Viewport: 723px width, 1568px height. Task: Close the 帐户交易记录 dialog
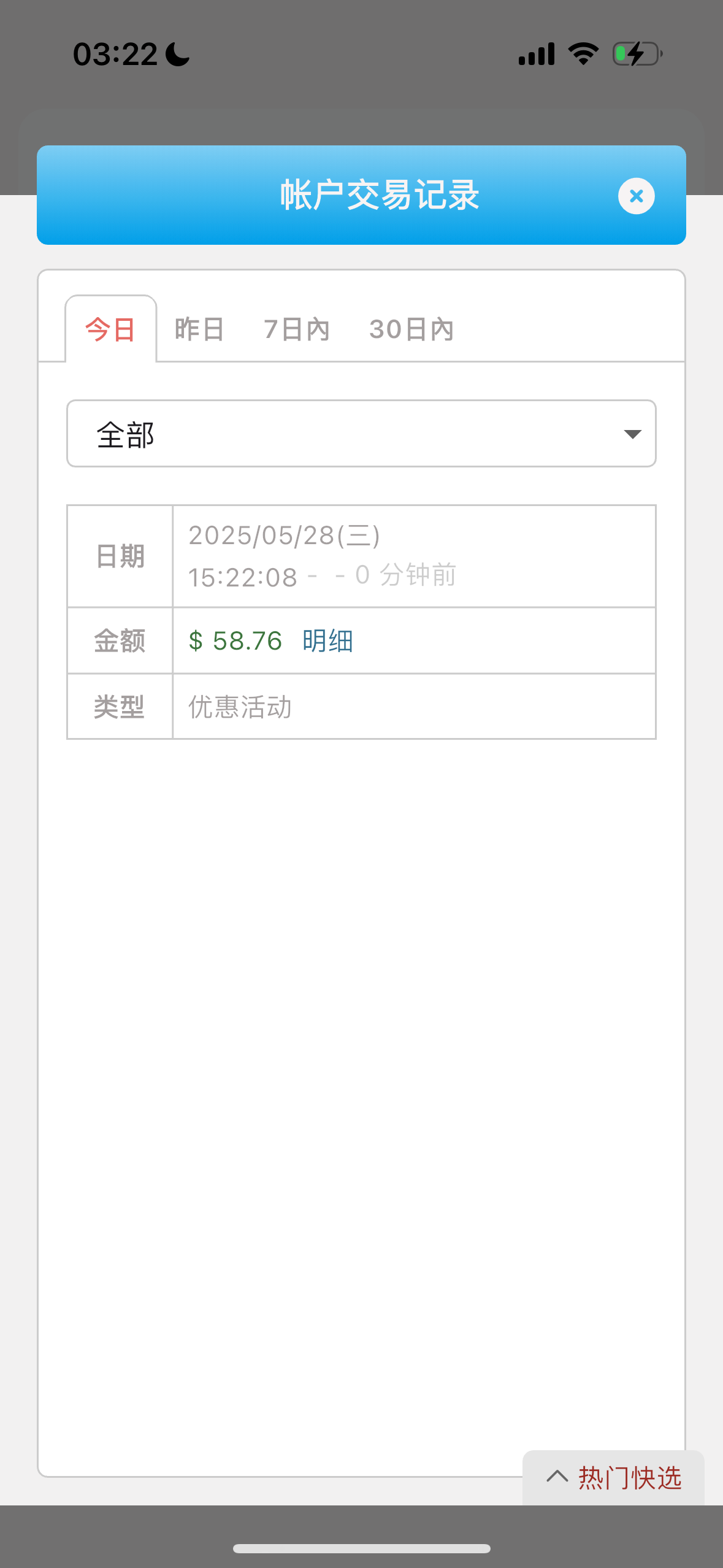pyautogui.click(x=635, y=196)
